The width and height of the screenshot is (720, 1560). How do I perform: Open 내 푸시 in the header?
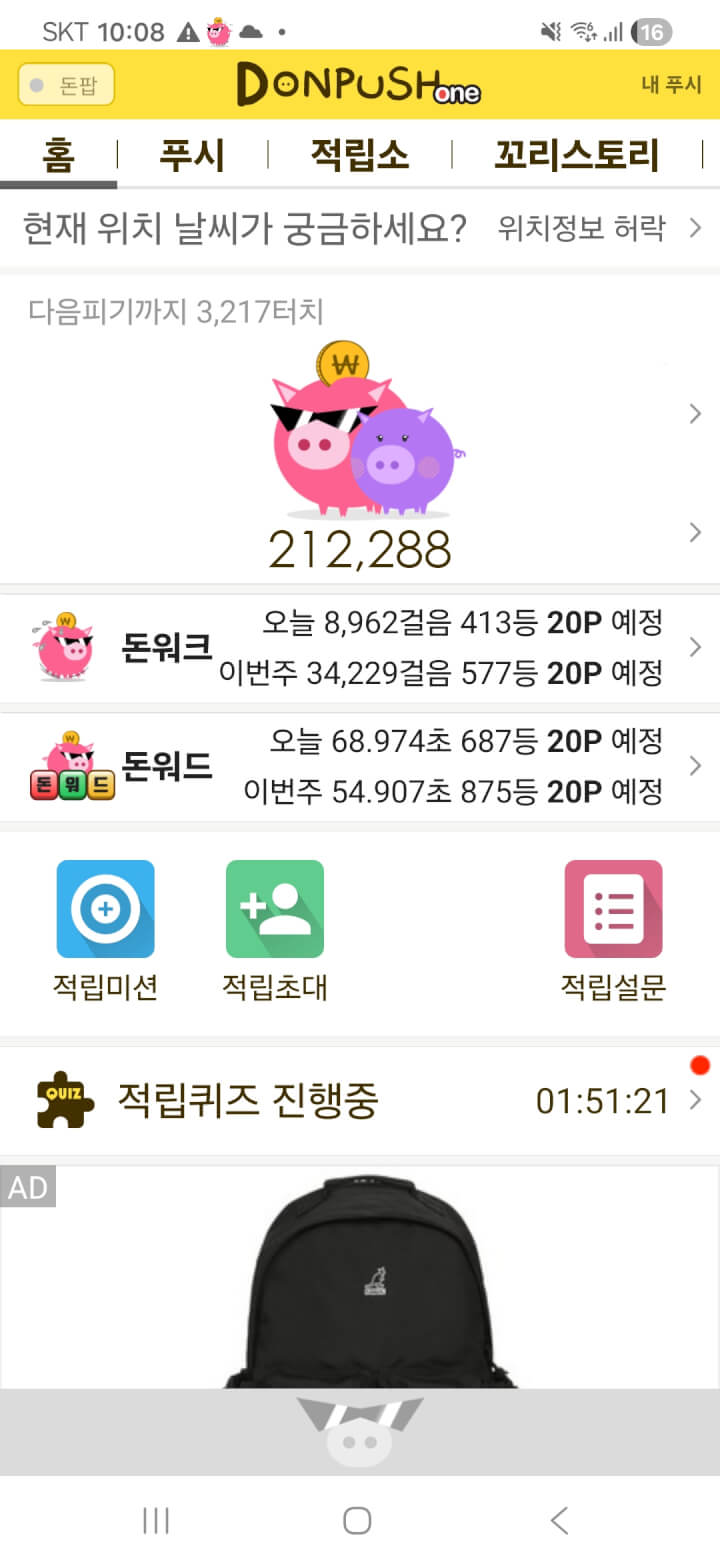point(671,85)
